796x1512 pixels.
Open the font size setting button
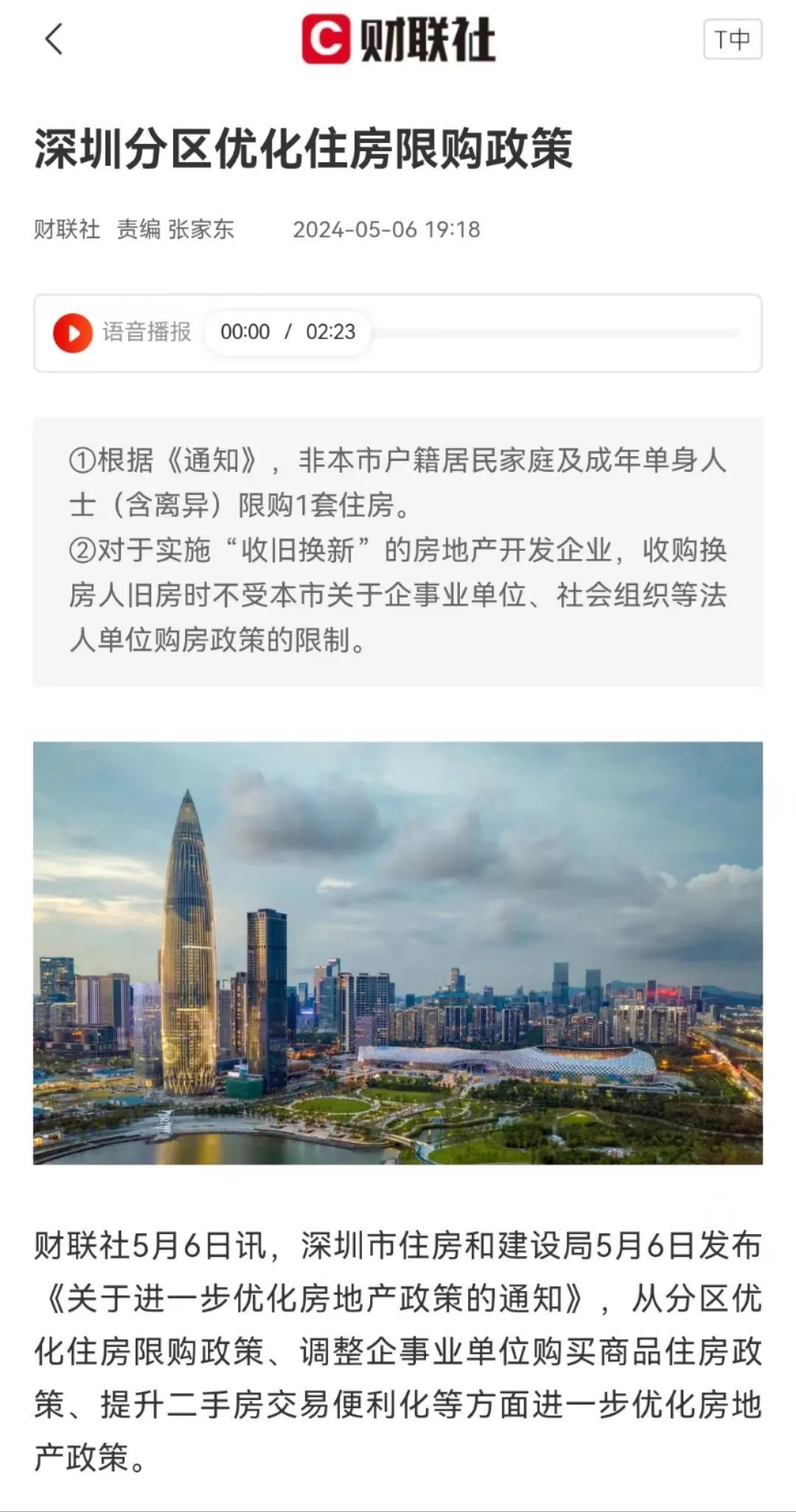(x=732, y=39)
